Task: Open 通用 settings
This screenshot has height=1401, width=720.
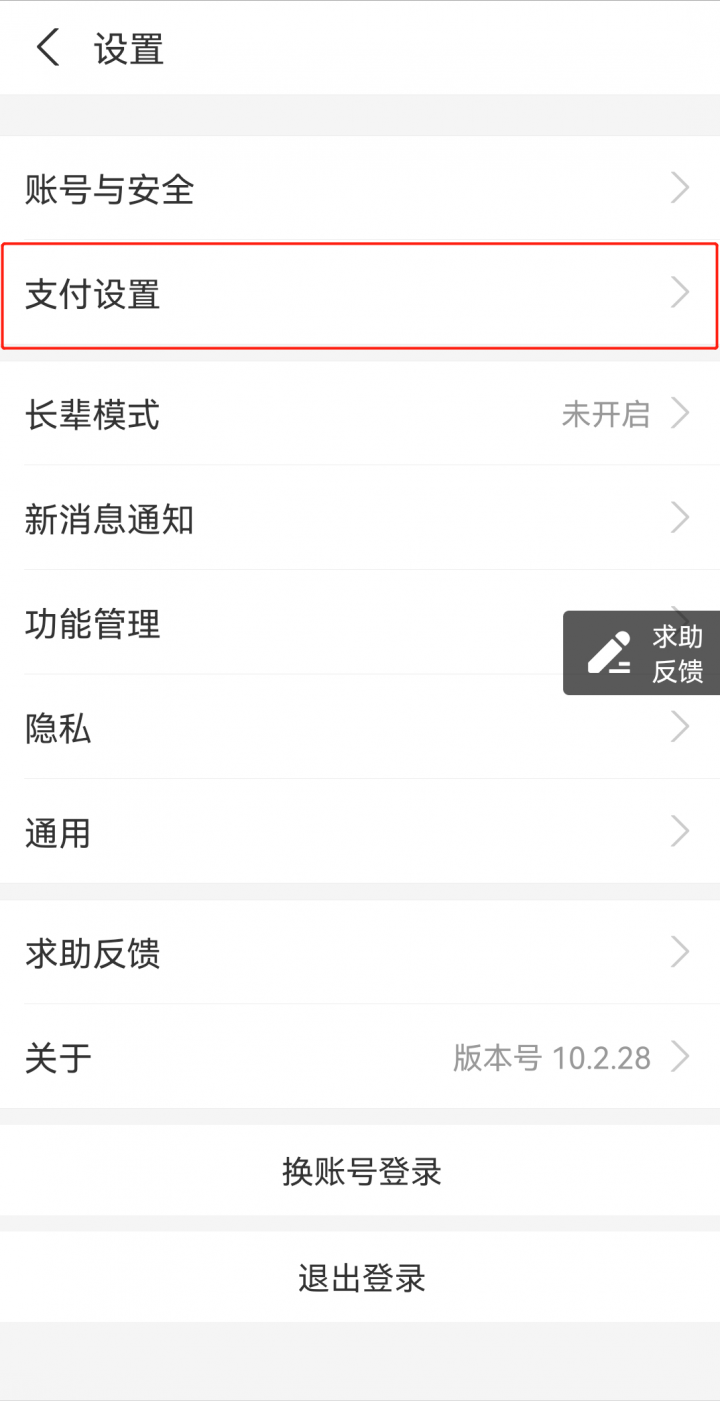Action: coord(360,831)
